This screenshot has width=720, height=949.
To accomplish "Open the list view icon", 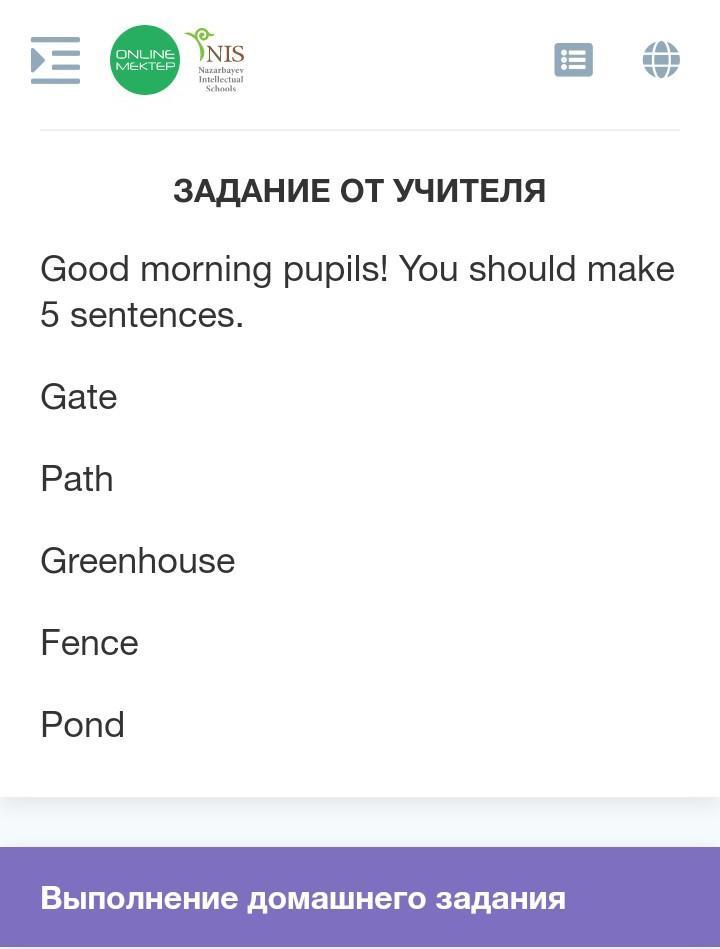I will pyautogui.click(x=573, y=60).
